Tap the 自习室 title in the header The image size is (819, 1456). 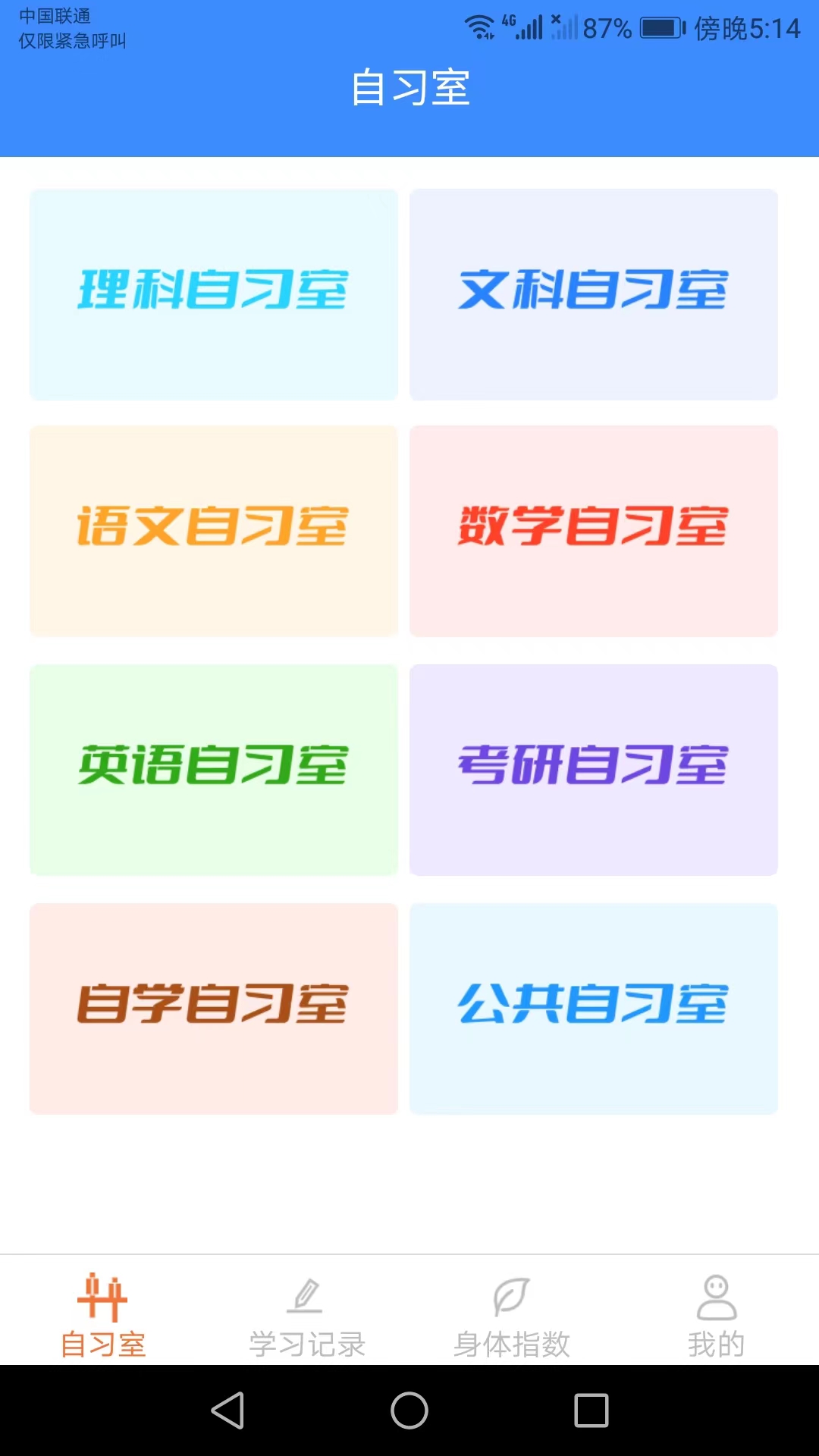pyautogui.click(x=409, y=87)
